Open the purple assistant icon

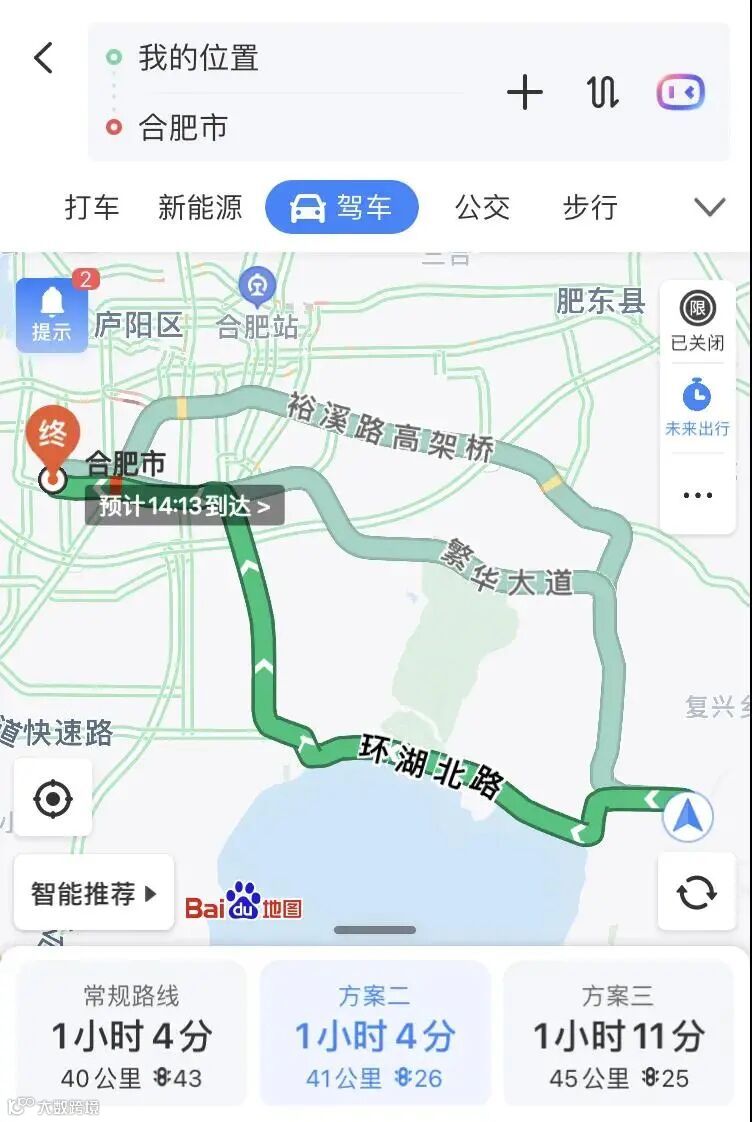[x=680, y=92]
